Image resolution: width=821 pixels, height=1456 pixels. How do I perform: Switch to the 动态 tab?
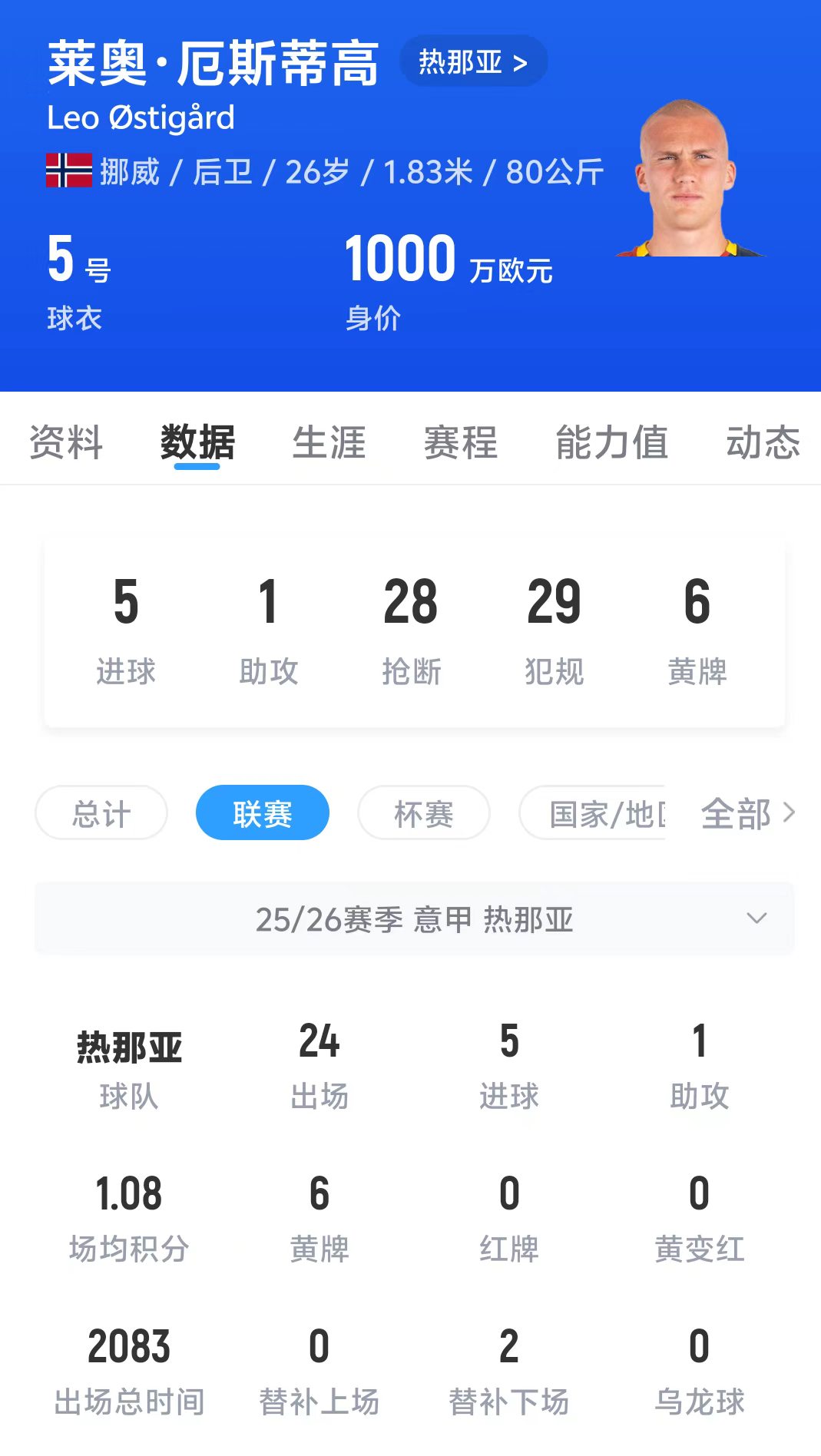[763, 442]
